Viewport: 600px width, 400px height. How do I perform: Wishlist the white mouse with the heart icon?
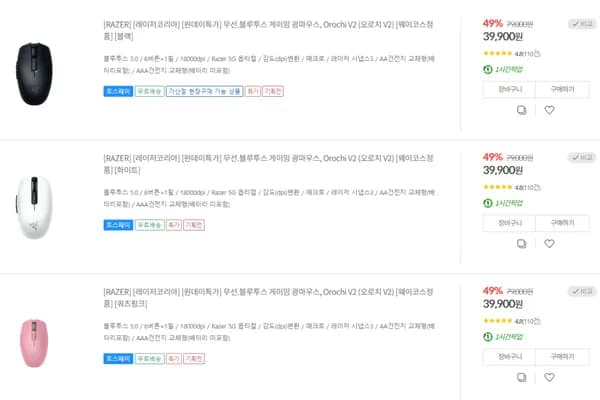(549, 243)
